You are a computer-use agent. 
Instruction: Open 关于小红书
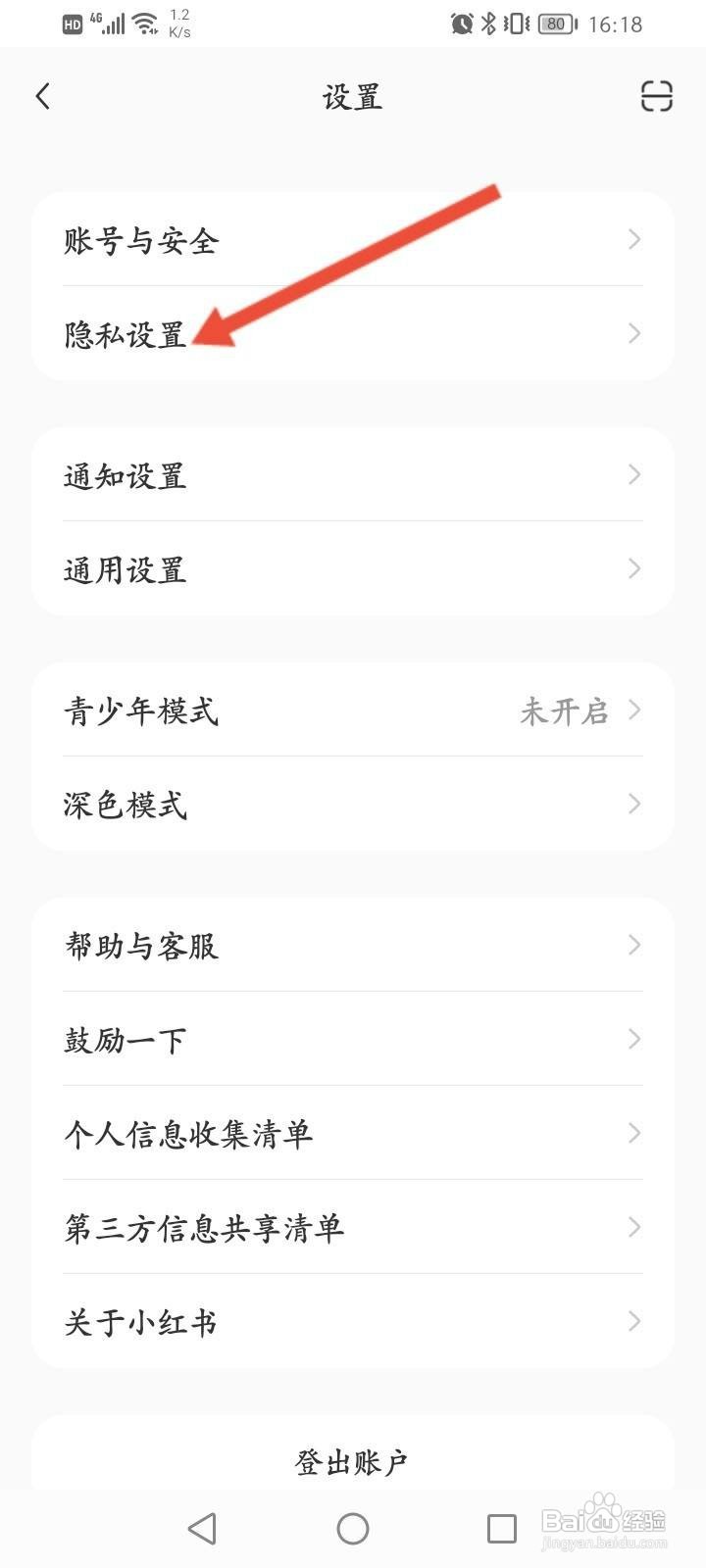coord(353,1322)
